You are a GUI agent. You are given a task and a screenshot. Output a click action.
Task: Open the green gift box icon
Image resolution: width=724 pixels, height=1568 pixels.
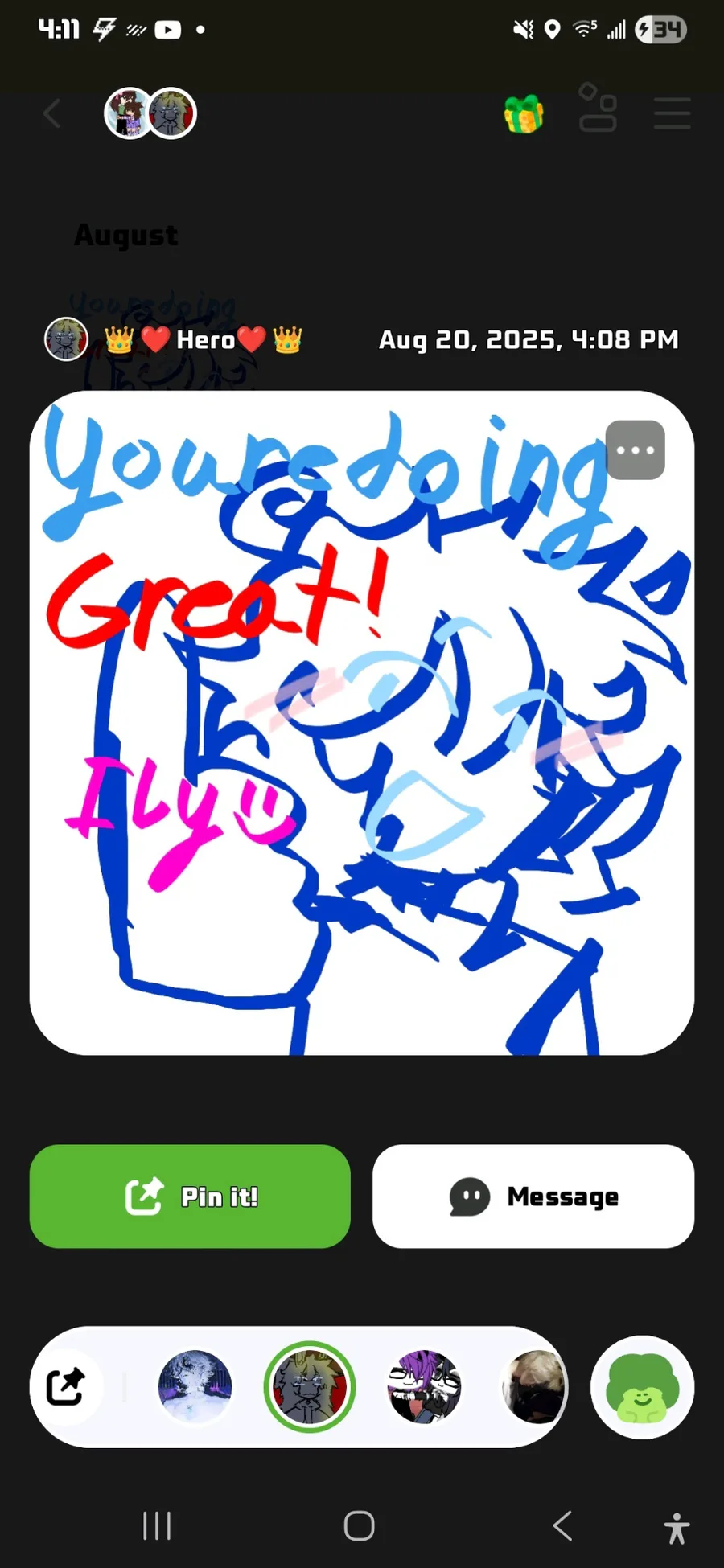click(x=524, y=113)
